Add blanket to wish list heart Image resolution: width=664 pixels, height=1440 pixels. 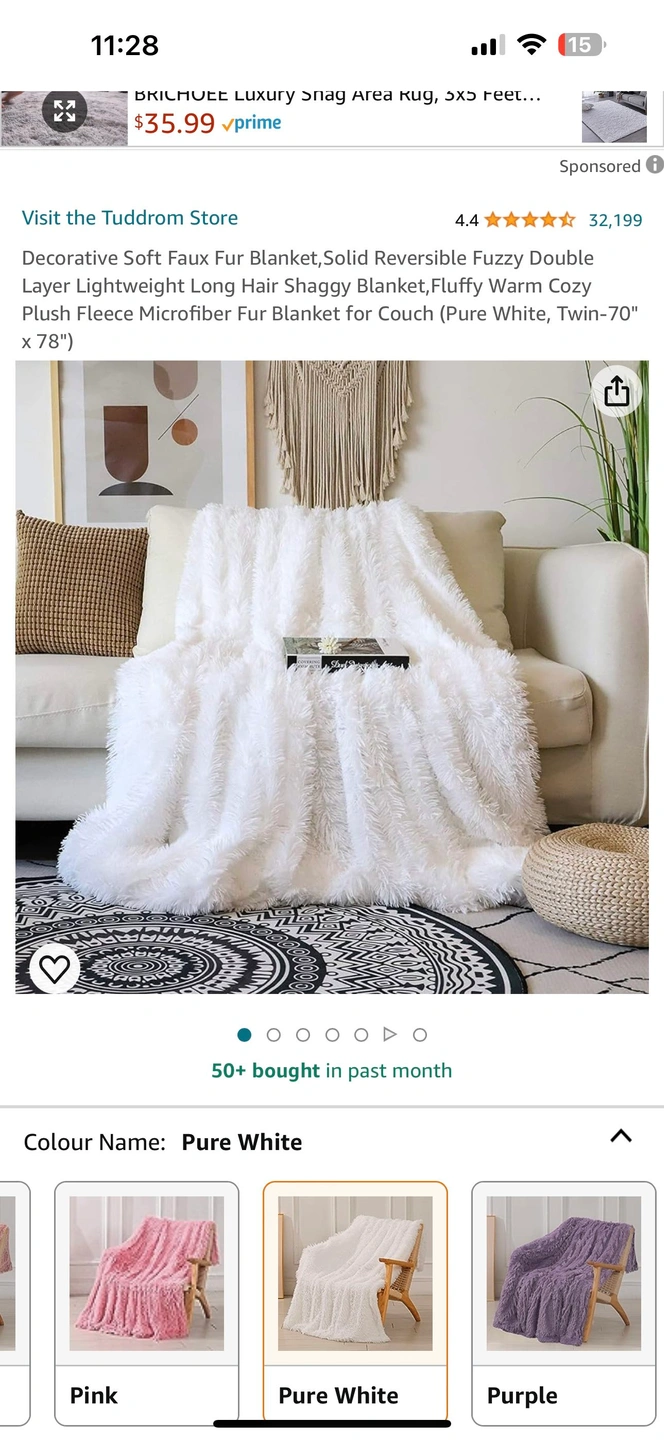[x=54, y=968]
